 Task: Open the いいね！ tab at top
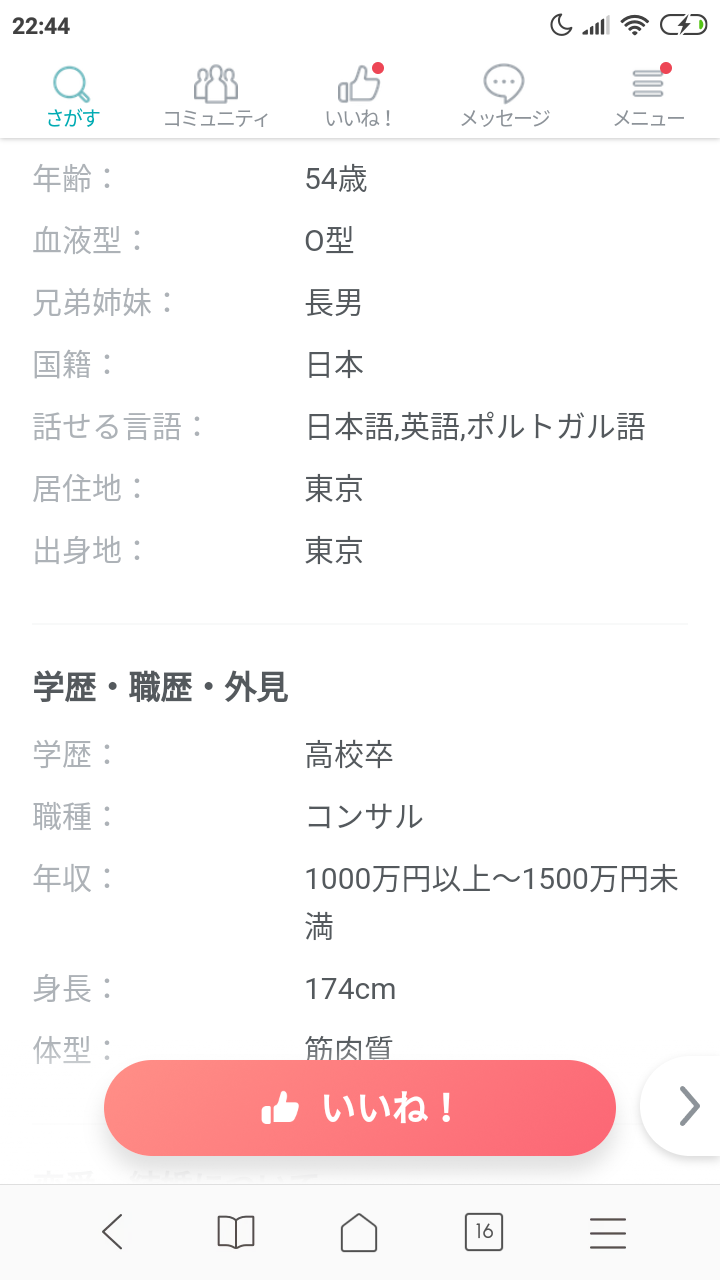tap(360, 97)
